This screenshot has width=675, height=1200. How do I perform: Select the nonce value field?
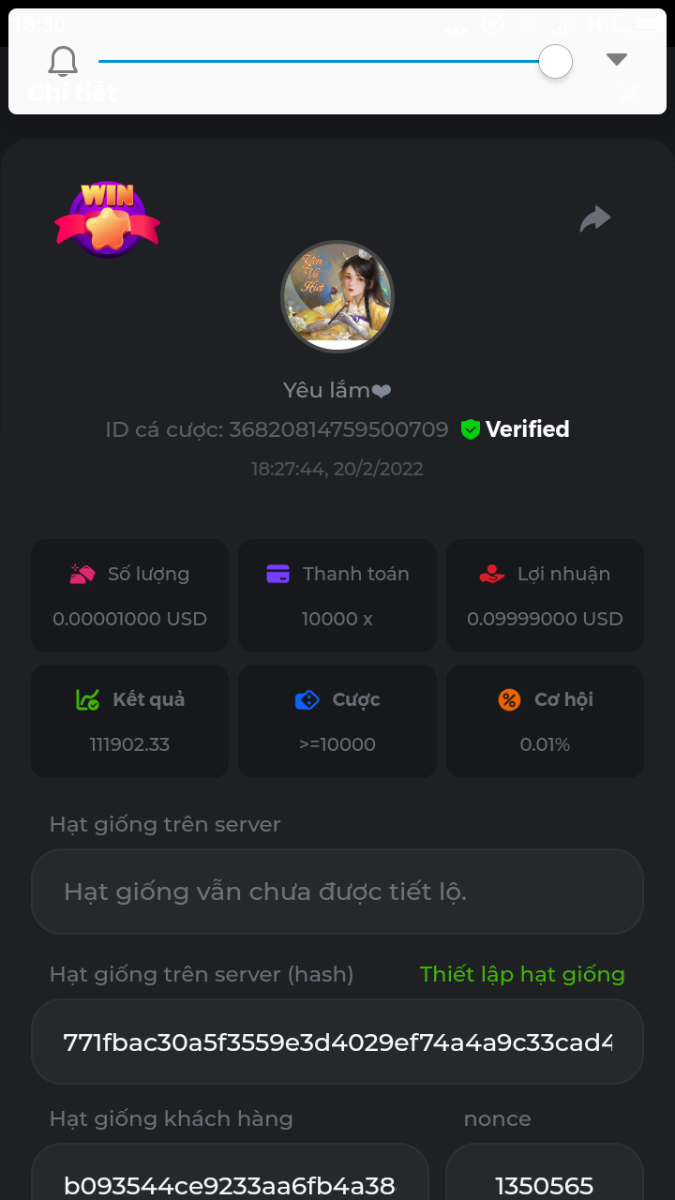click(544, 1180)
